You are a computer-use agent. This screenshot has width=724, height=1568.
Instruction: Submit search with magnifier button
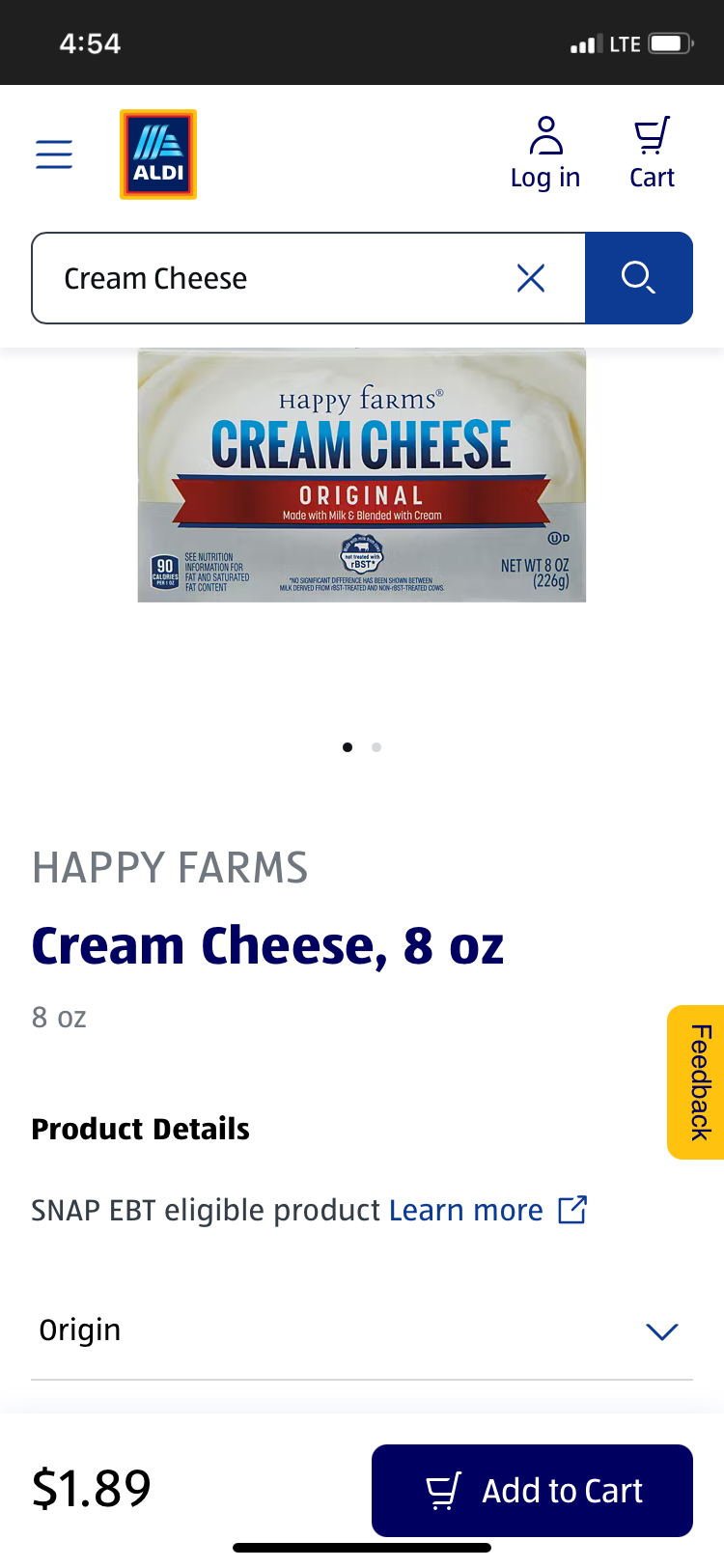tap(639, 278)
